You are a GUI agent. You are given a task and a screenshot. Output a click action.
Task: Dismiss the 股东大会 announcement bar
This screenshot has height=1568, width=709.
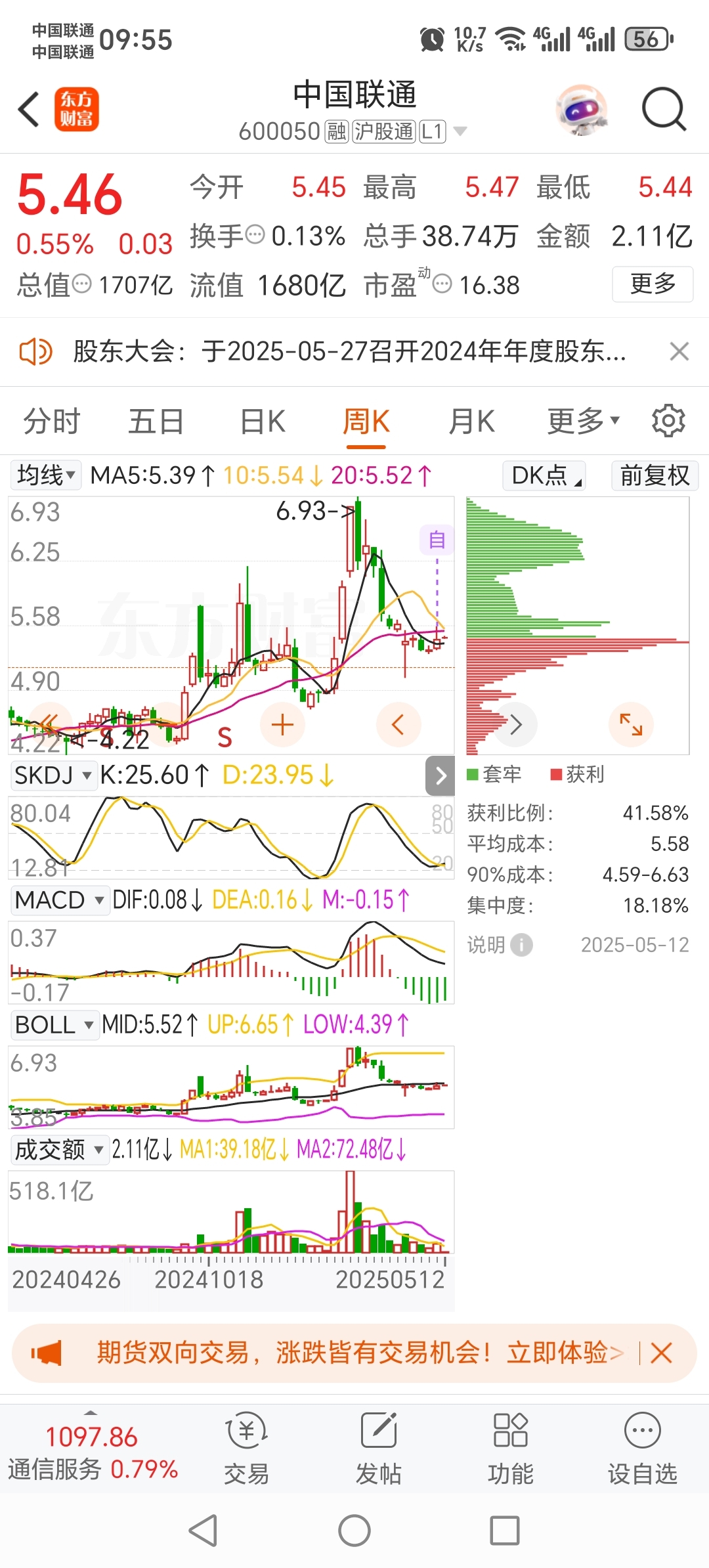coord(679,351)
